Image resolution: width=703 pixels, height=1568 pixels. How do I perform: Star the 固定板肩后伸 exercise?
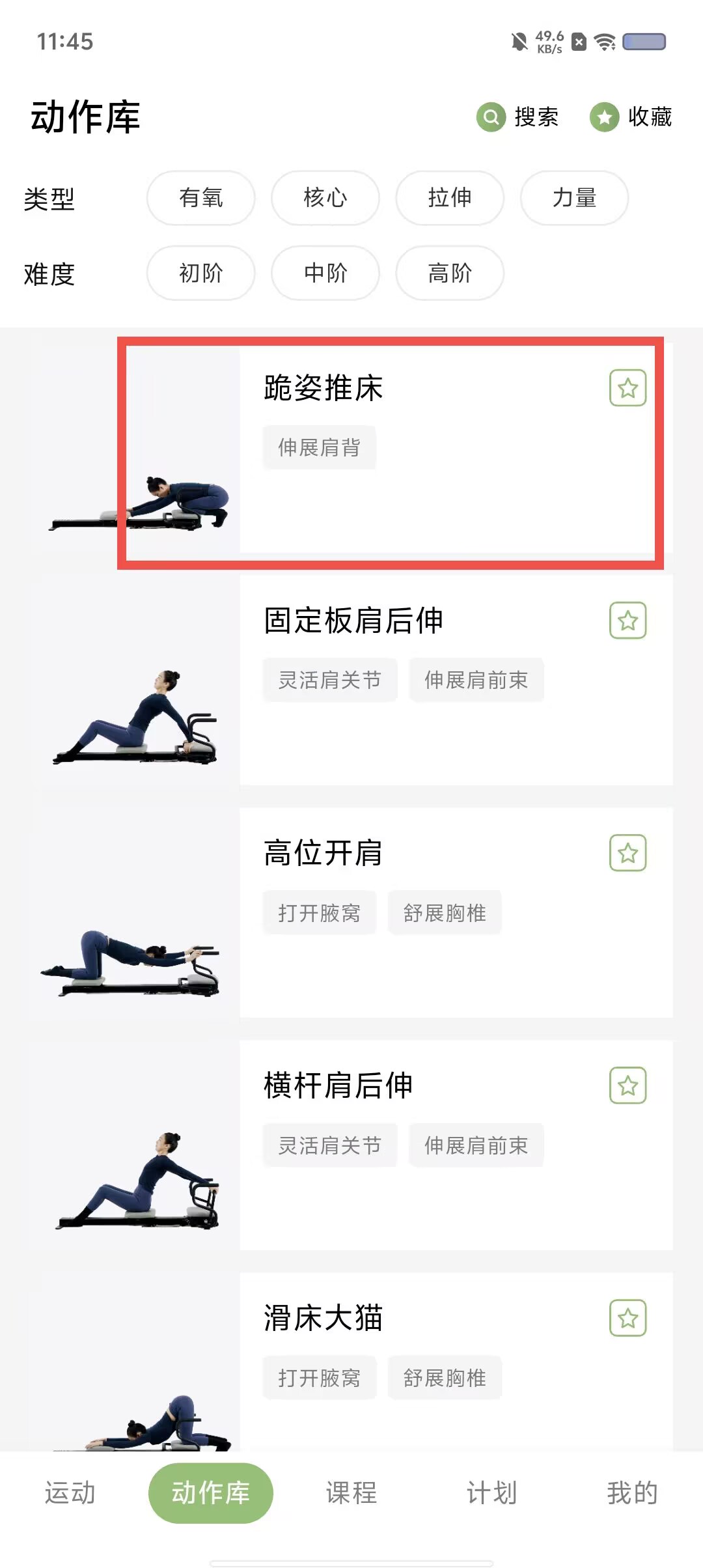(x=628, y=621)
